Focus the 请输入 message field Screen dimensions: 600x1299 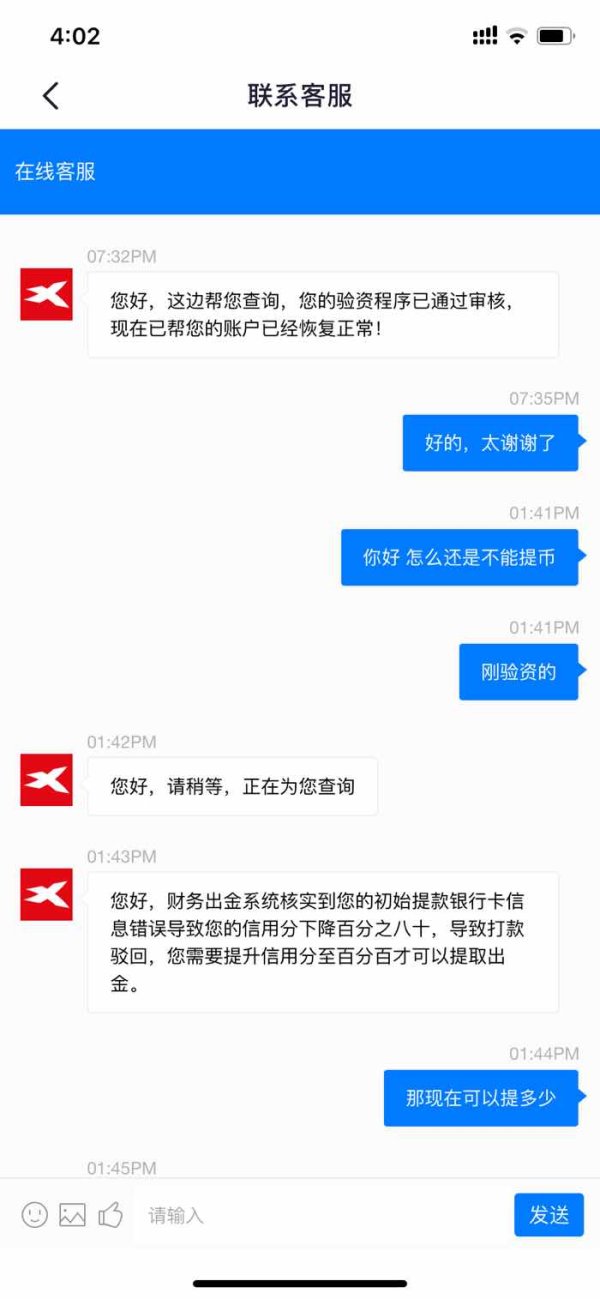[x=322, y=1216]
